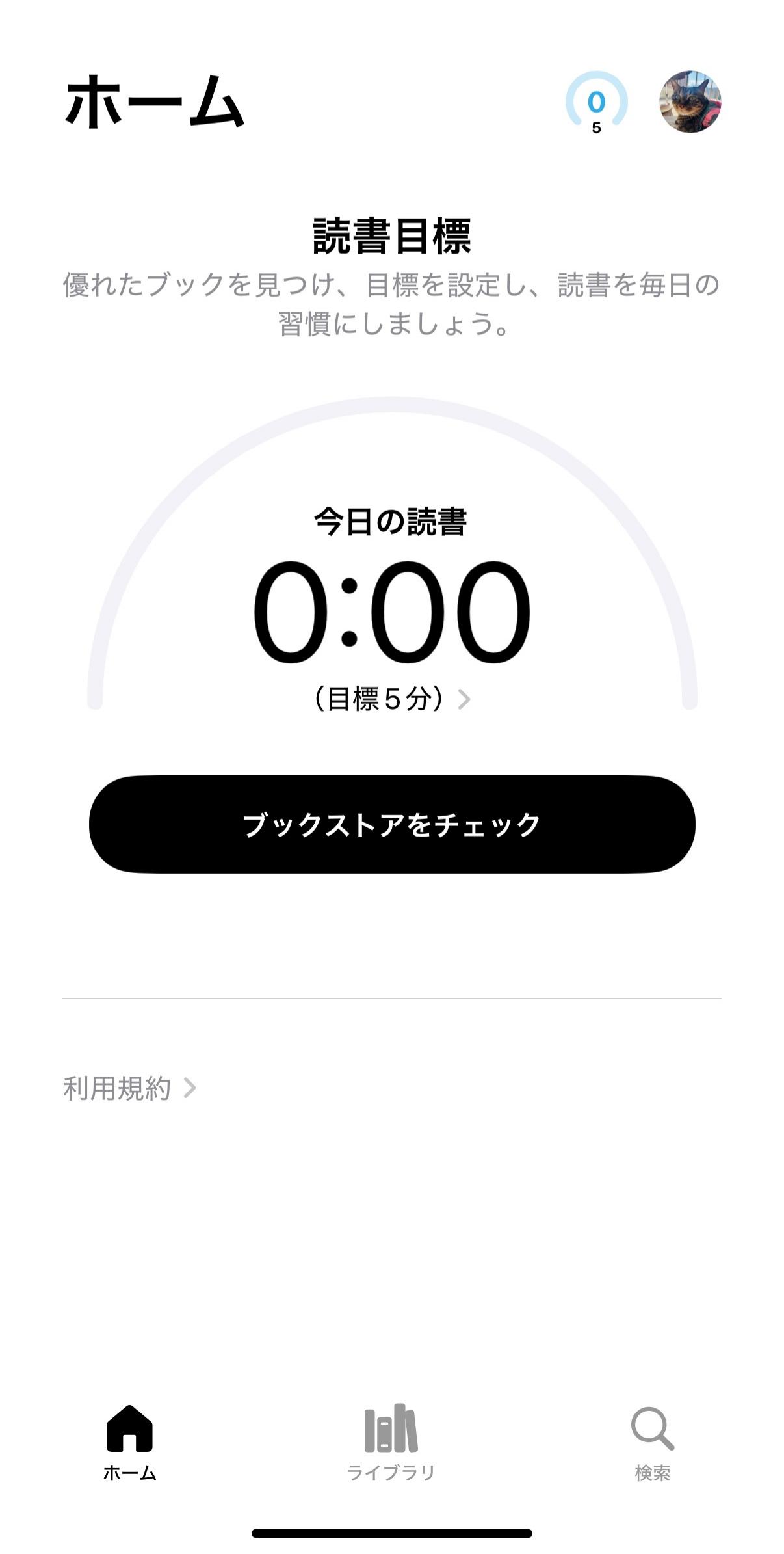The height and width of the screenshot is (1554, 784).
Task: Tap the 読書目標 heading
Action: pos(392,235)
